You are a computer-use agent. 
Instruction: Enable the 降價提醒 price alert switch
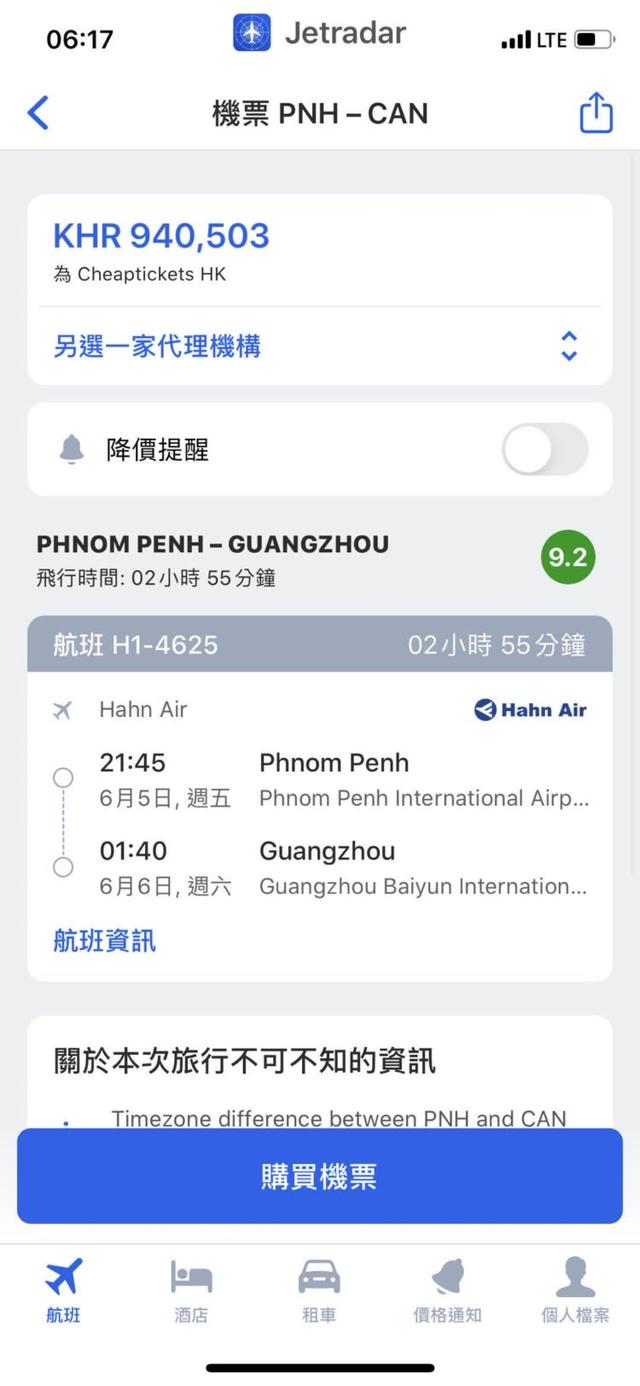(544, 450)
